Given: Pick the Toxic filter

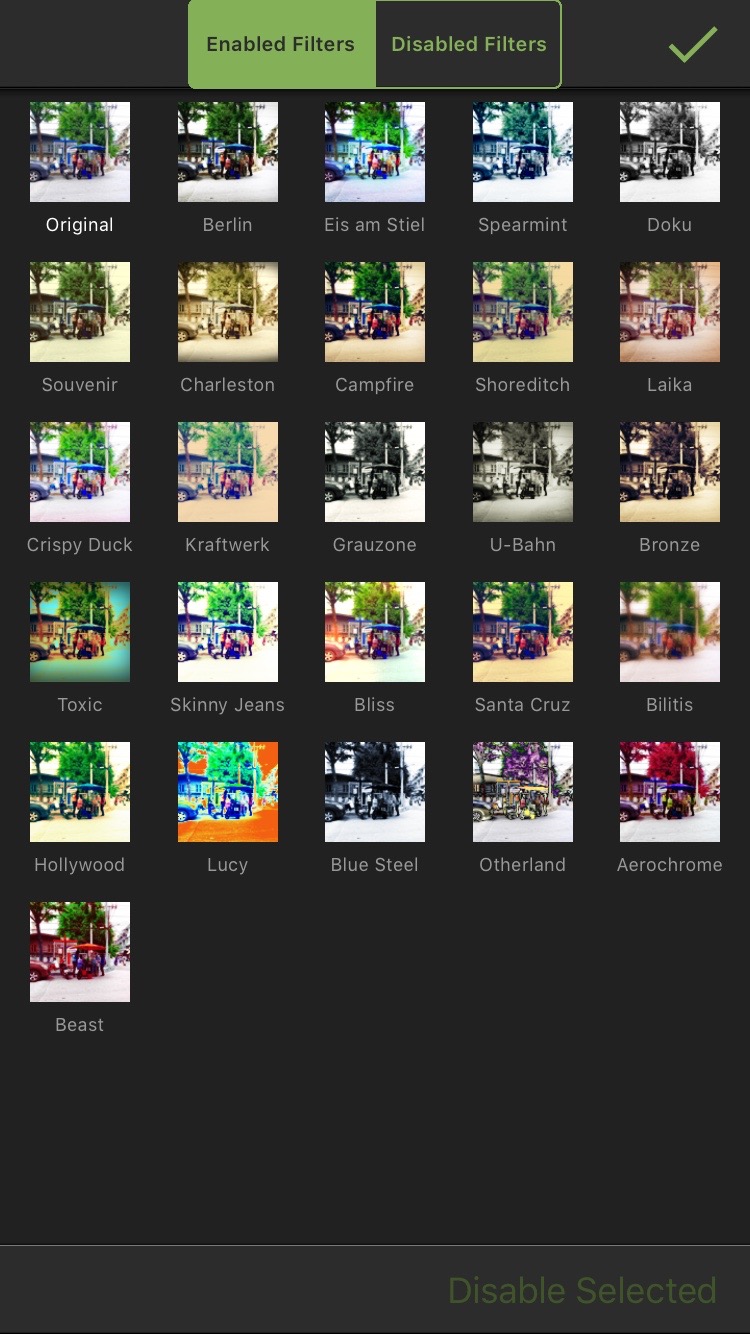Looking at the screenshot, I should [x=80, y=632].
